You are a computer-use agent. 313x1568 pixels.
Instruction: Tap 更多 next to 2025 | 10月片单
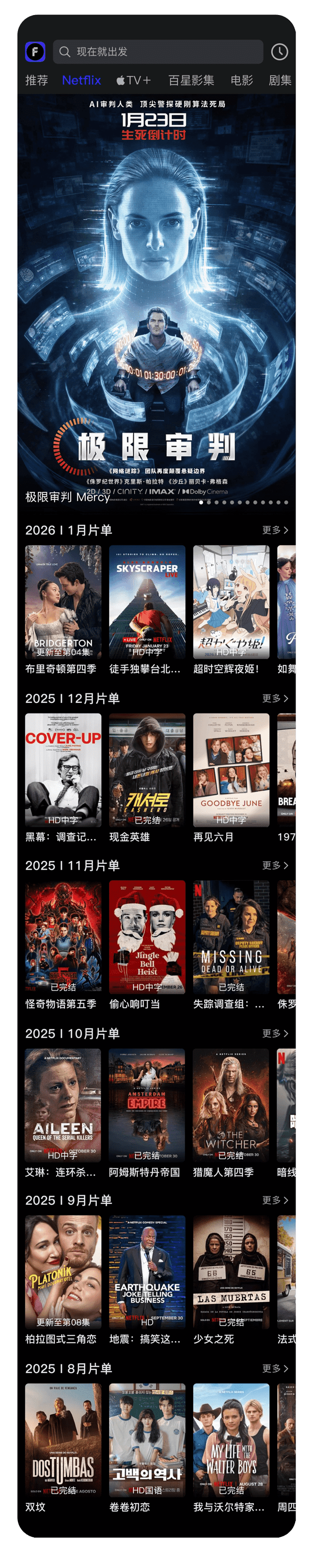(x=275, y=1033)
